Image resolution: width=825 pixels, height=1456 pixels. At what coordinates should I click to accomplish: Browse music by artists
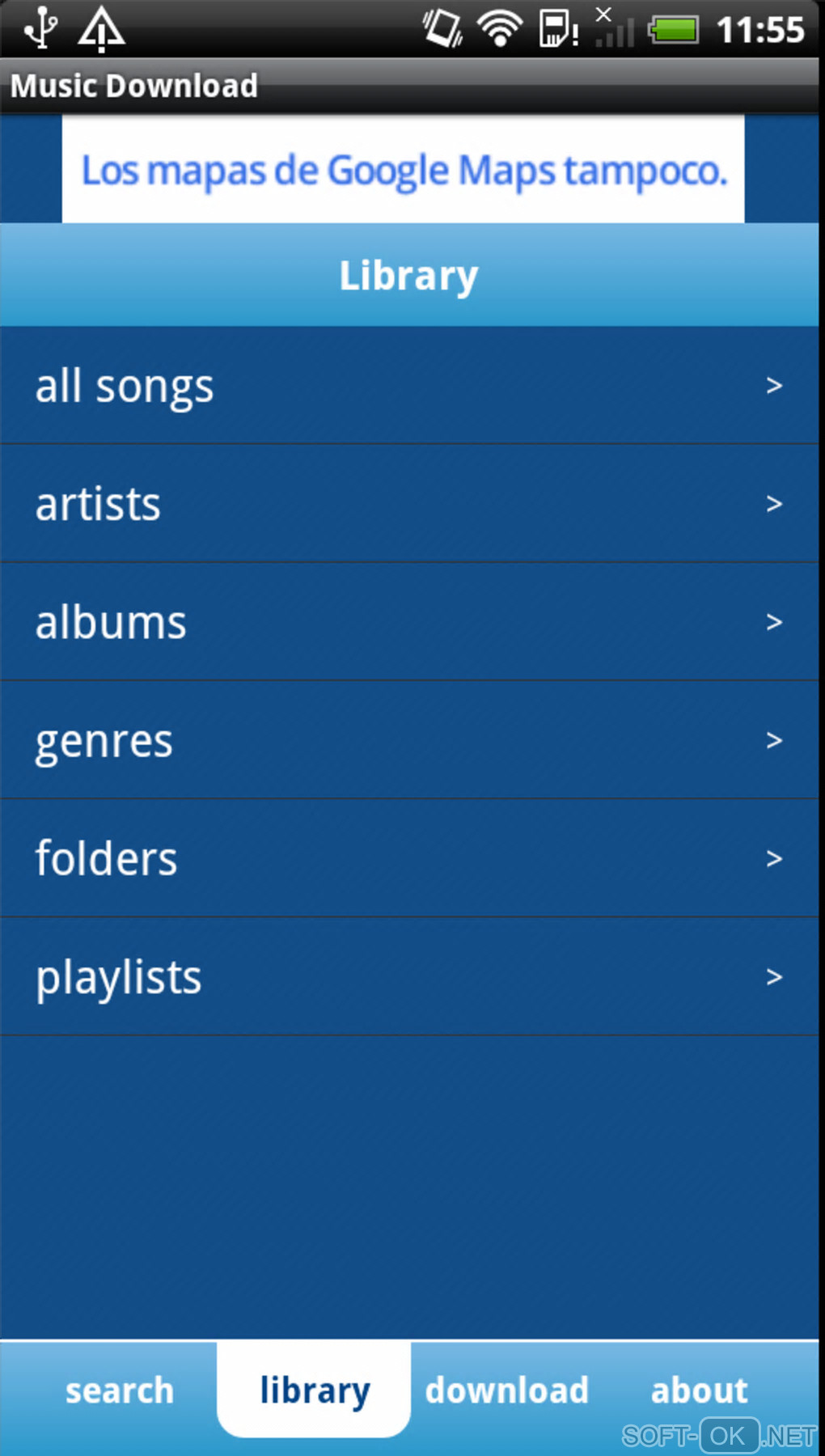408,504
